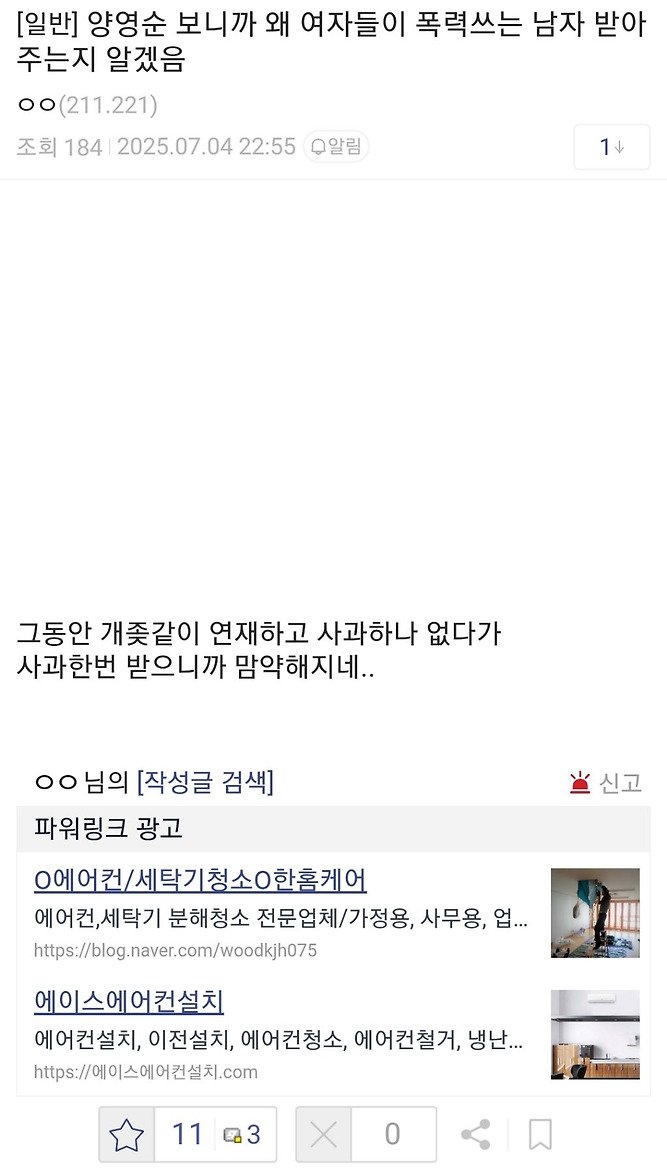Screen dimensions: 667x1169
Task: Open the O에어컨/세탁기청소O한홈케어 ad link
Action: pyautogui.click(x=200, y=880)
